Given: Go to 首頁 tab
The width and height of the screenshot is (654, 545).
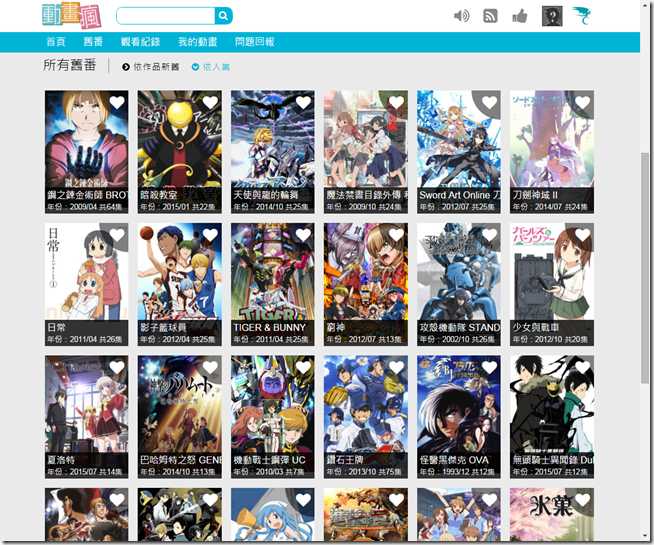Looking at the screenshot, I should pos(56,42).
